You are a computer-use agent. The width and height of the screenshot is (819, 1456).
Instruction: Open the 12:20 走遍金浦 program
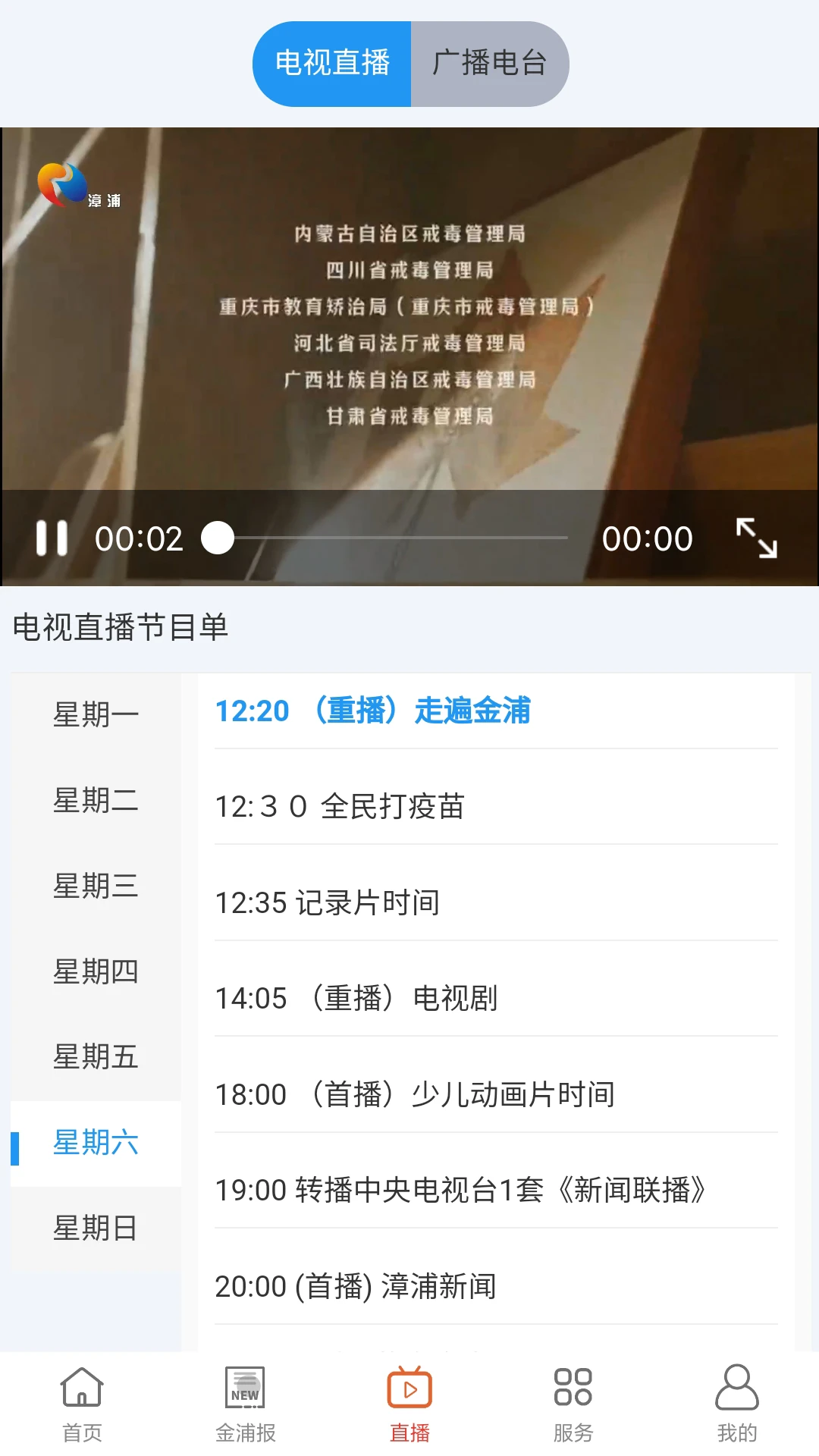point(496,711)
